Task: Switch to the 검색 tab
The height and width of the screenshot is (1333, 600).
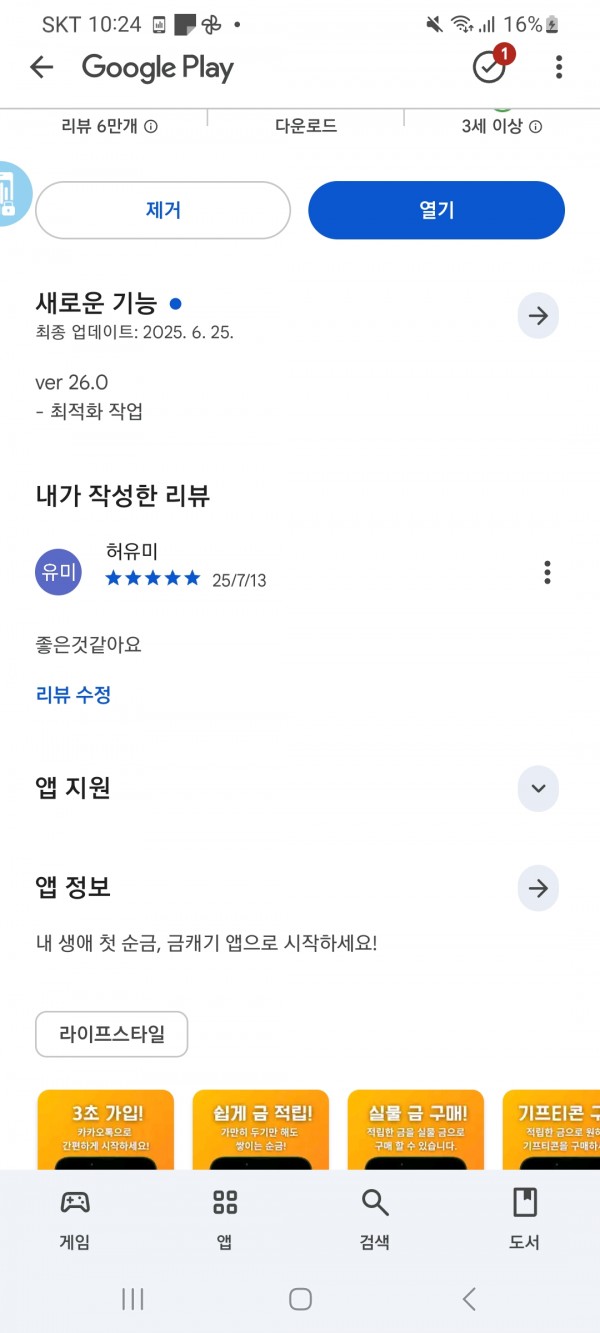Action: point(375,1220)
